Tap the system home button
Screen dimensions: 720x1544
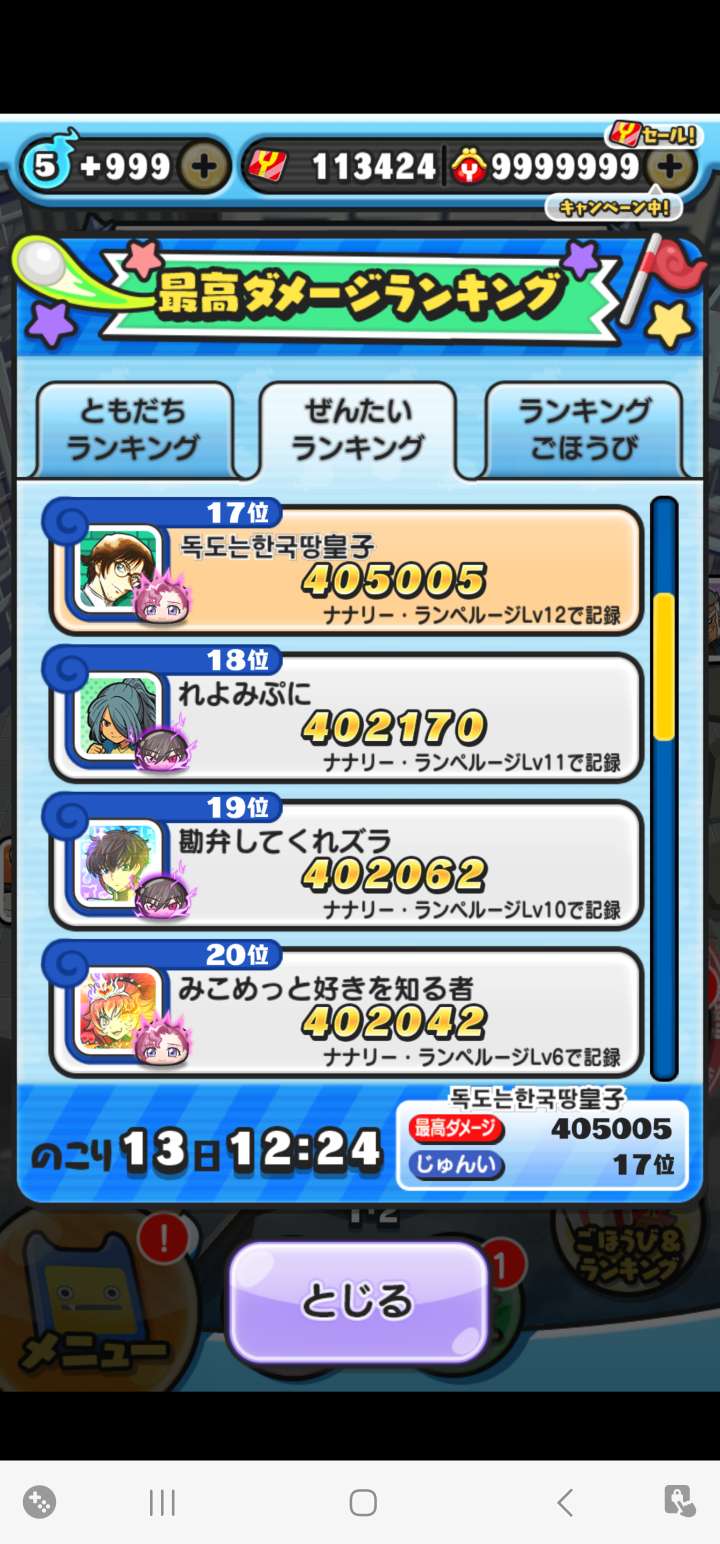click(x=363, y=1502)
